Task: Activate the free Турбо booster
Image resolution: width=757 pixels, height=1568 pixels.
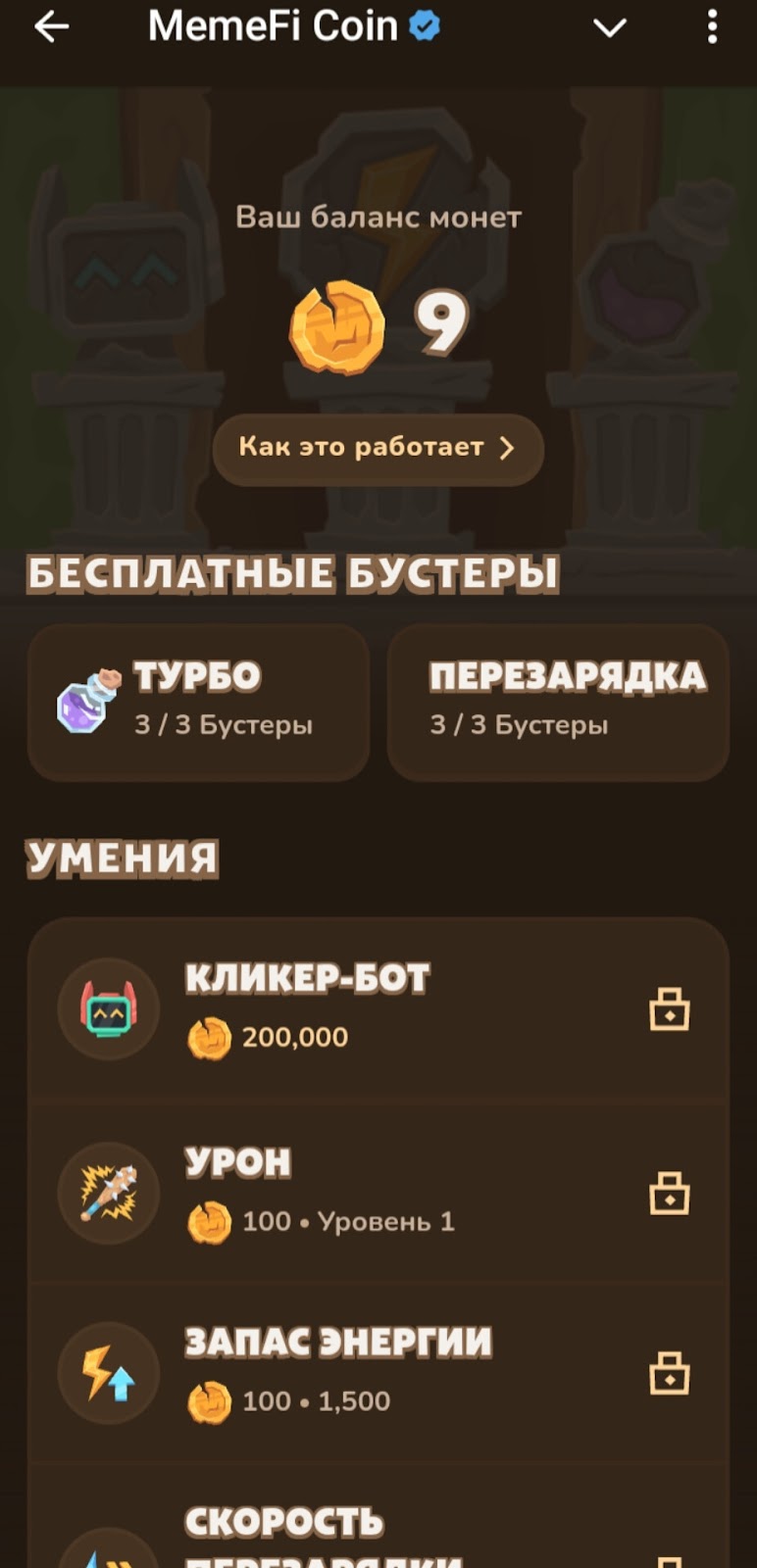Action: (x=198, y=702)
